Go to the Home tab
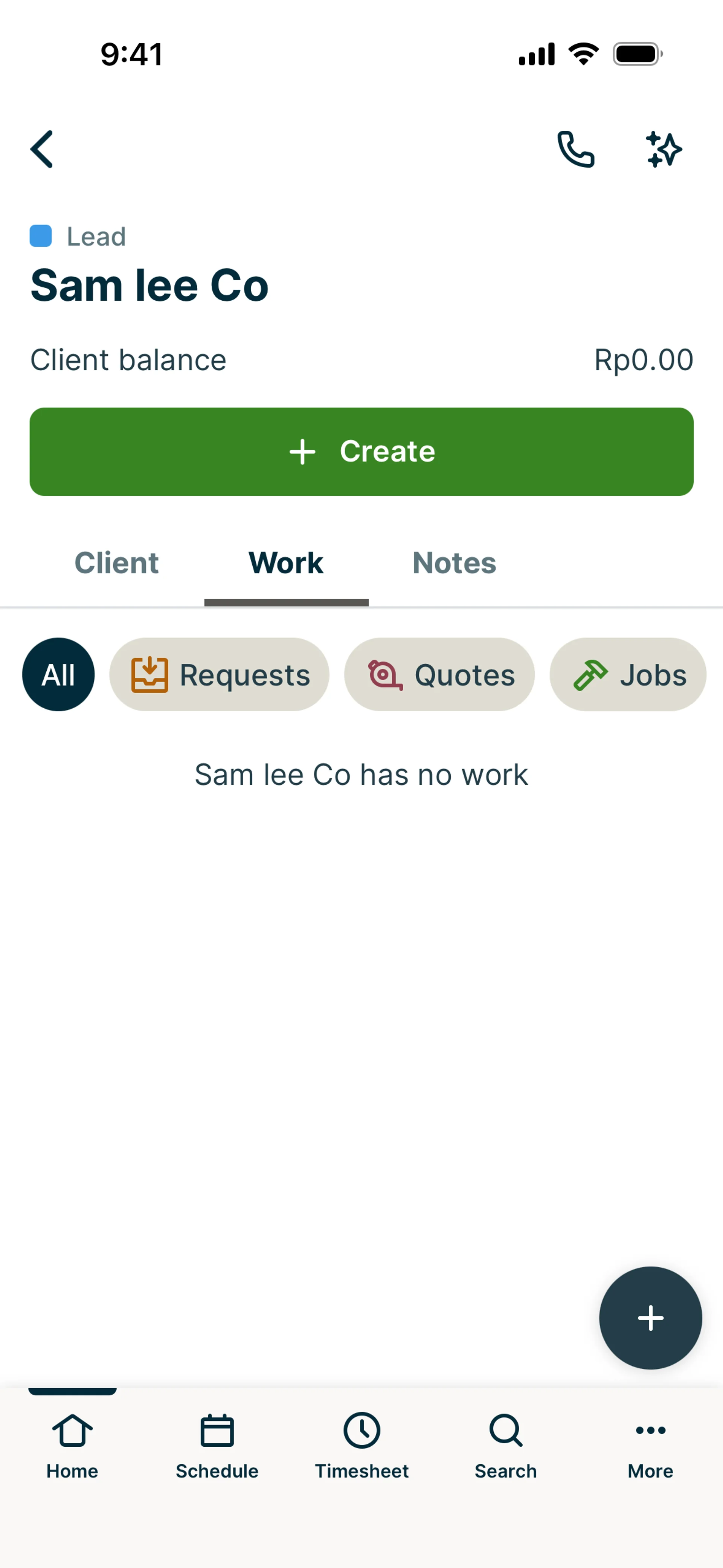Screen dimensions: 723x1568 (72, 1446)
